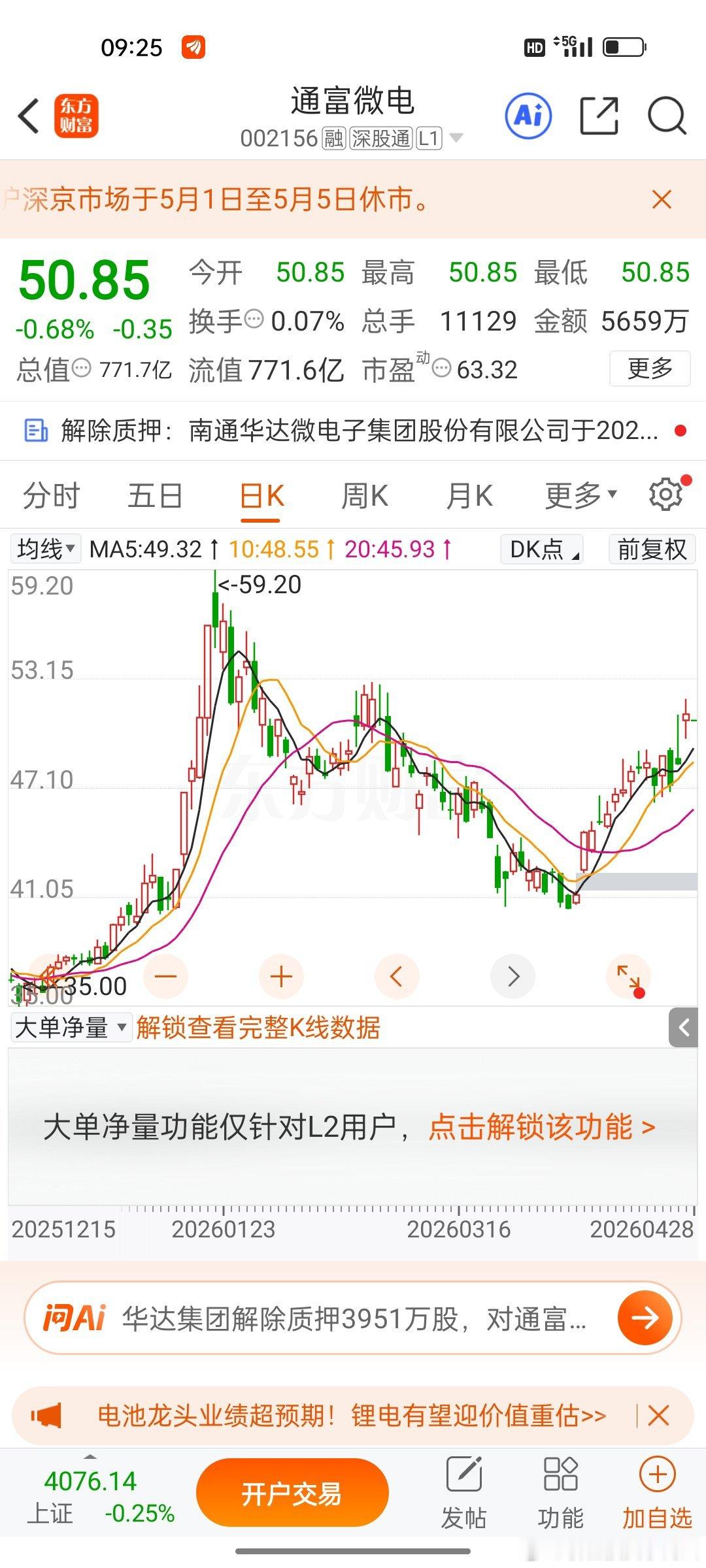
Task: Change the 前复权 adjustment setting
Action: tap(652, 549)
